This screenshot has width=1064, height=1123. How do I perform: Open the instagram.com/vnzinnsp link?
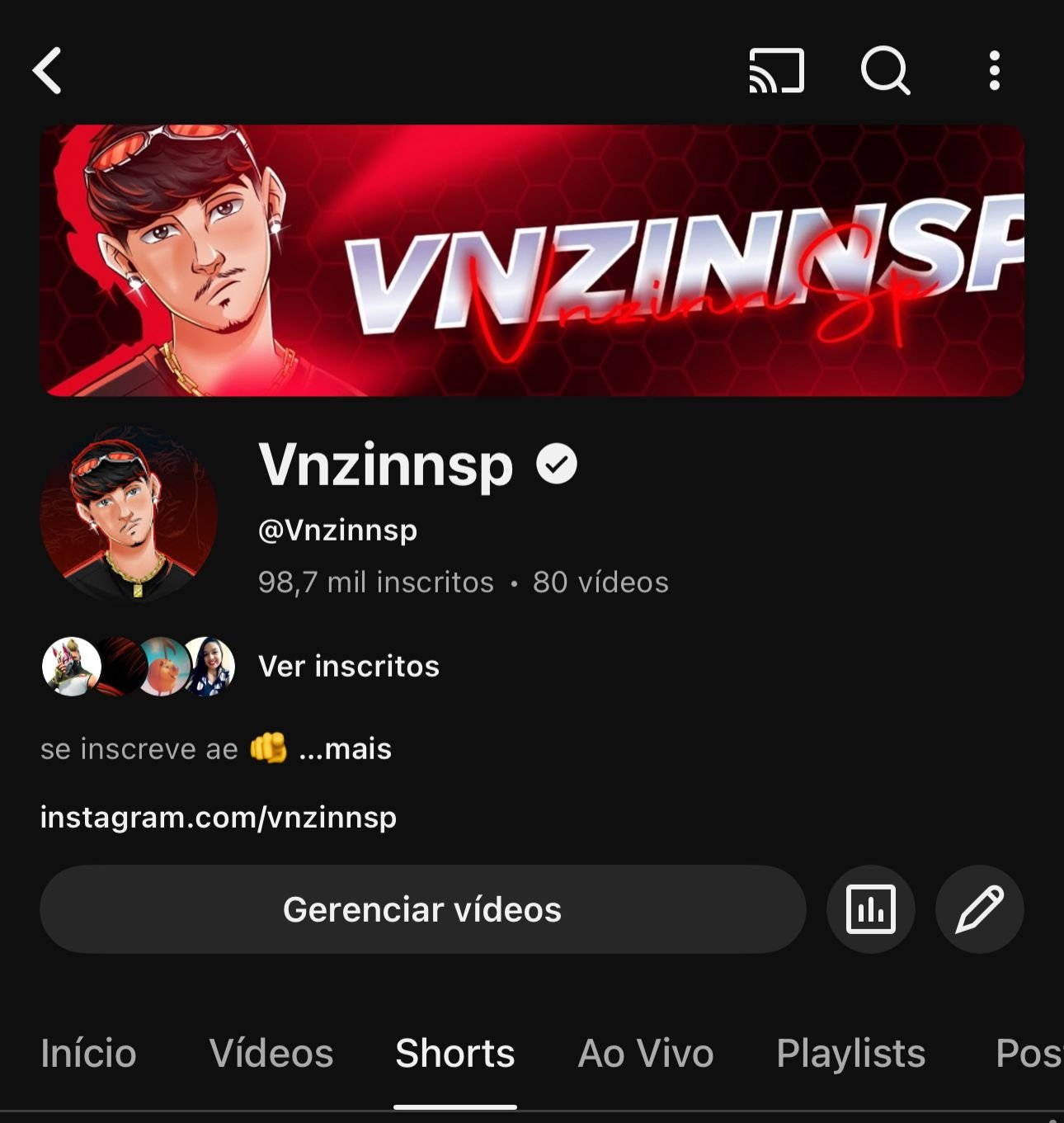(219, 818)
